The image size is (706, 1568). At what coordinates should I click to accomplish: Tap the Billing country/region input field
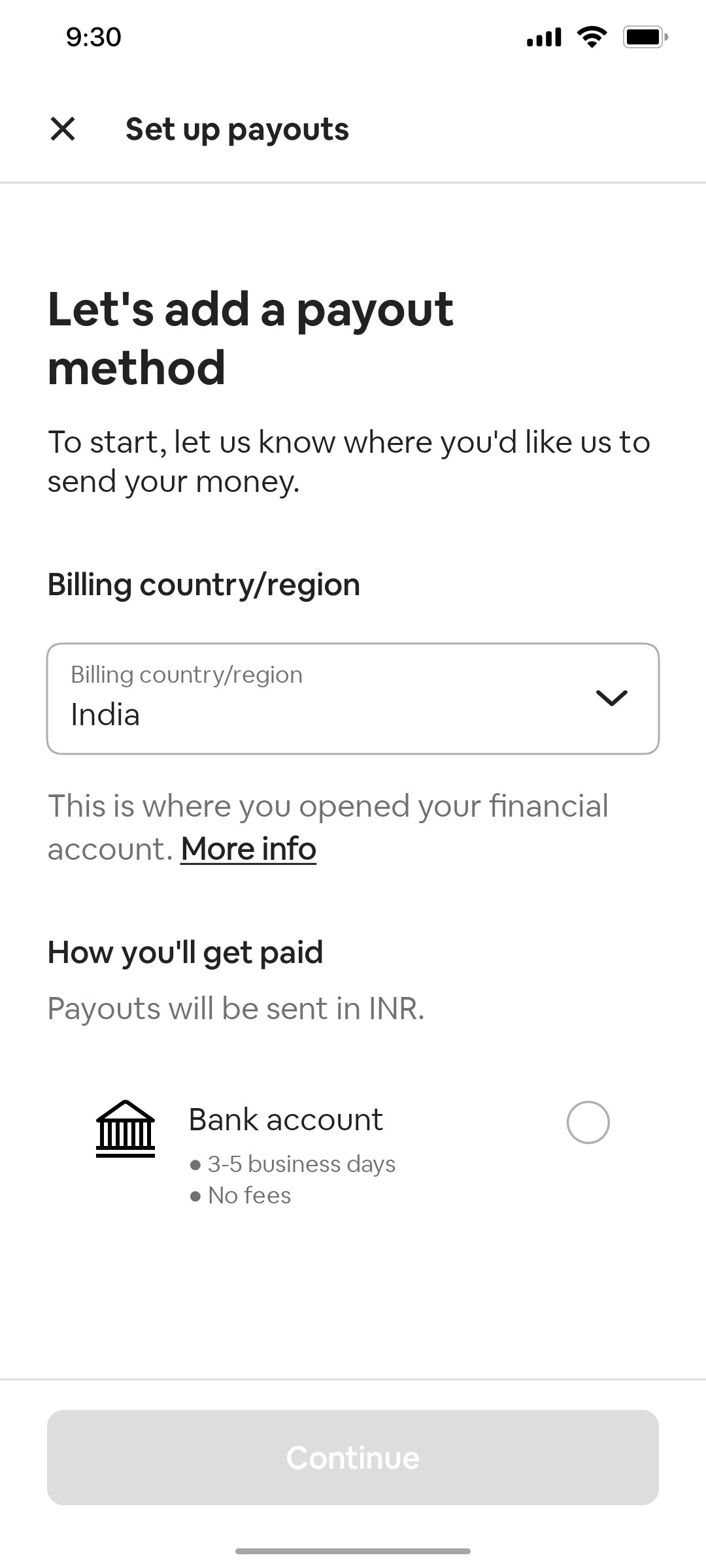[x=353, y=698]
